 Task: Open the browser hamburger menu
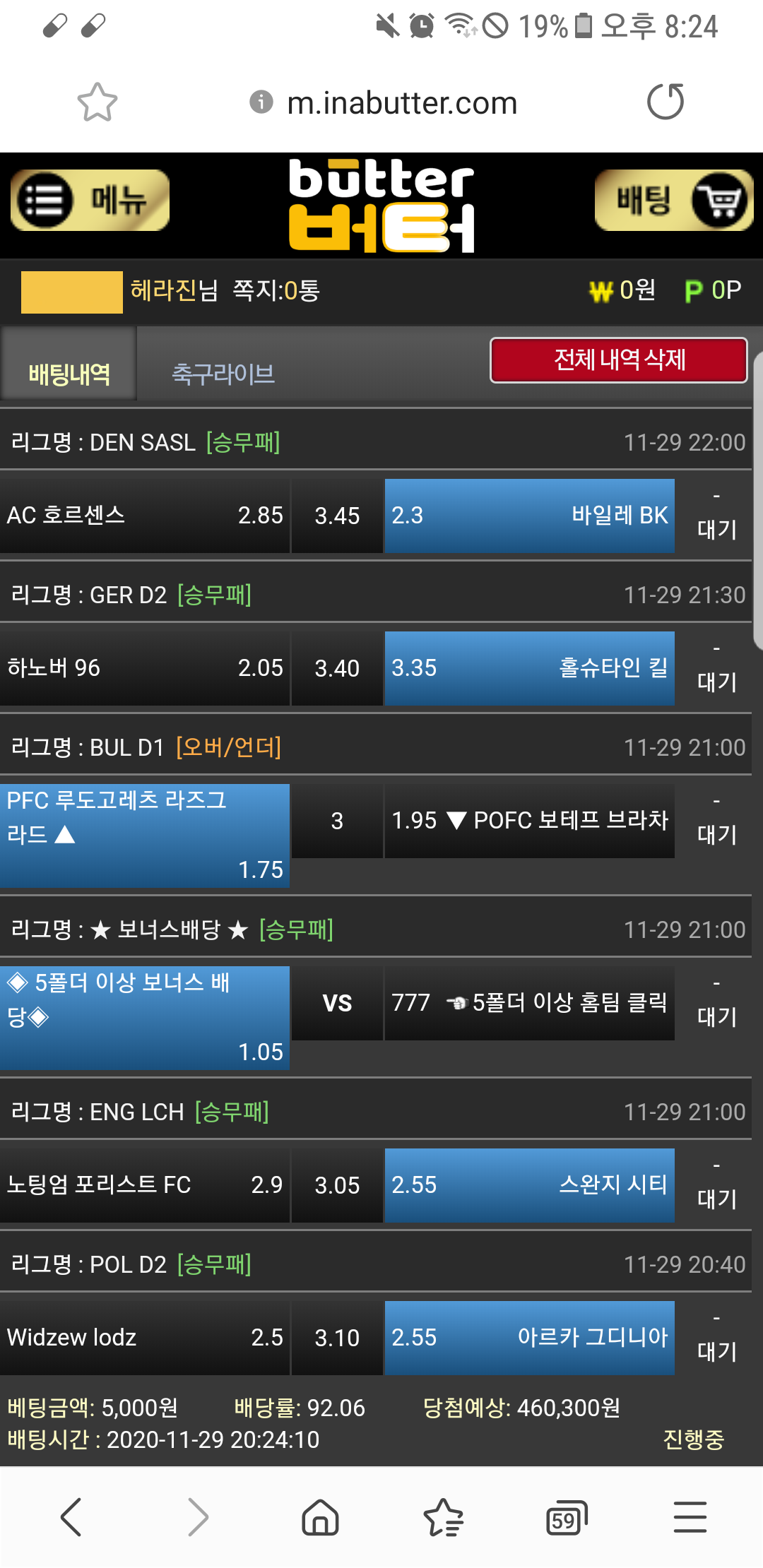click(x=690, y=1516)
